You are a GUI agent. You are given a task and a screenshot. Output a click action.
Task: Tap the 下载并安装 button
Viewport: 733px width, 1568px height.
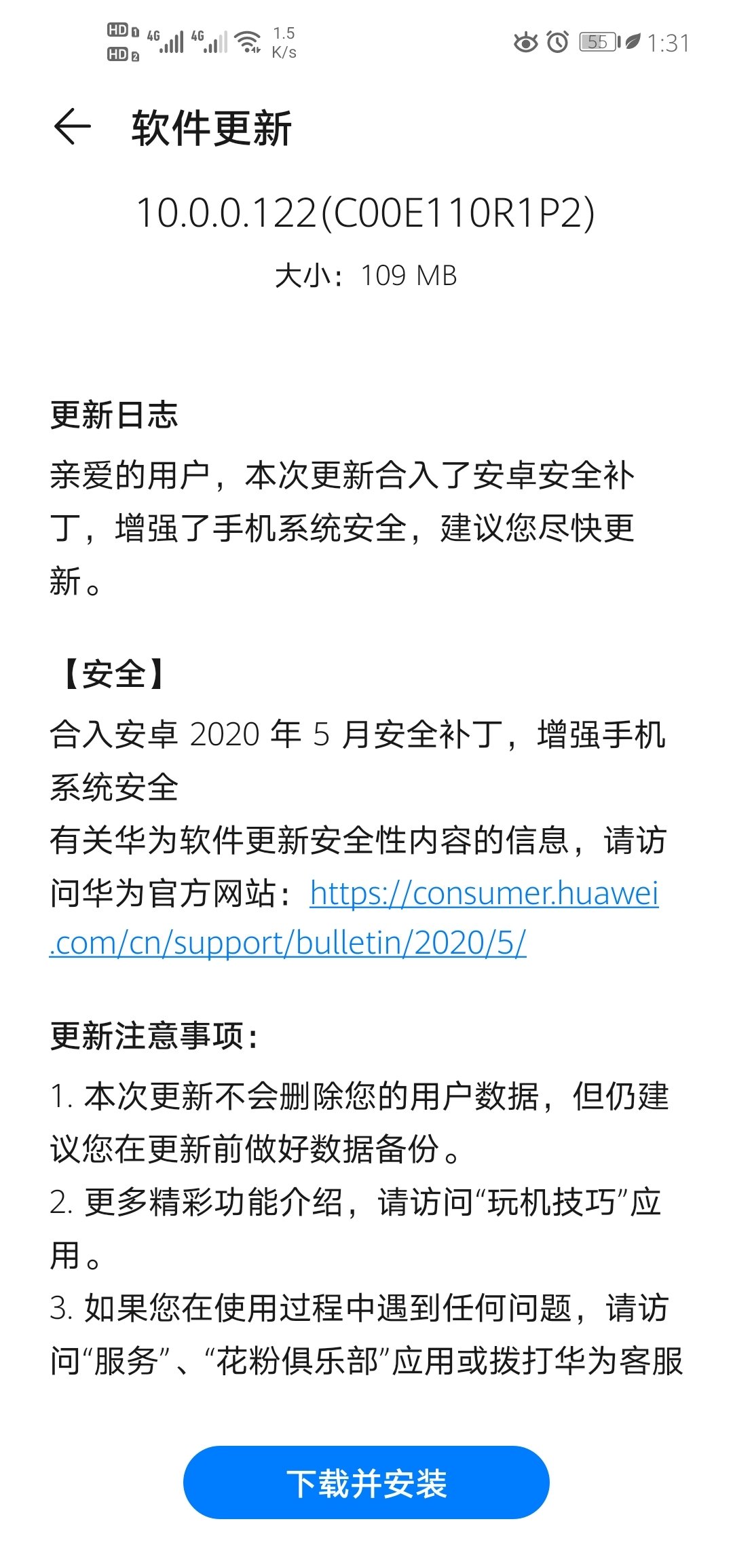(x=366, y=1482)
